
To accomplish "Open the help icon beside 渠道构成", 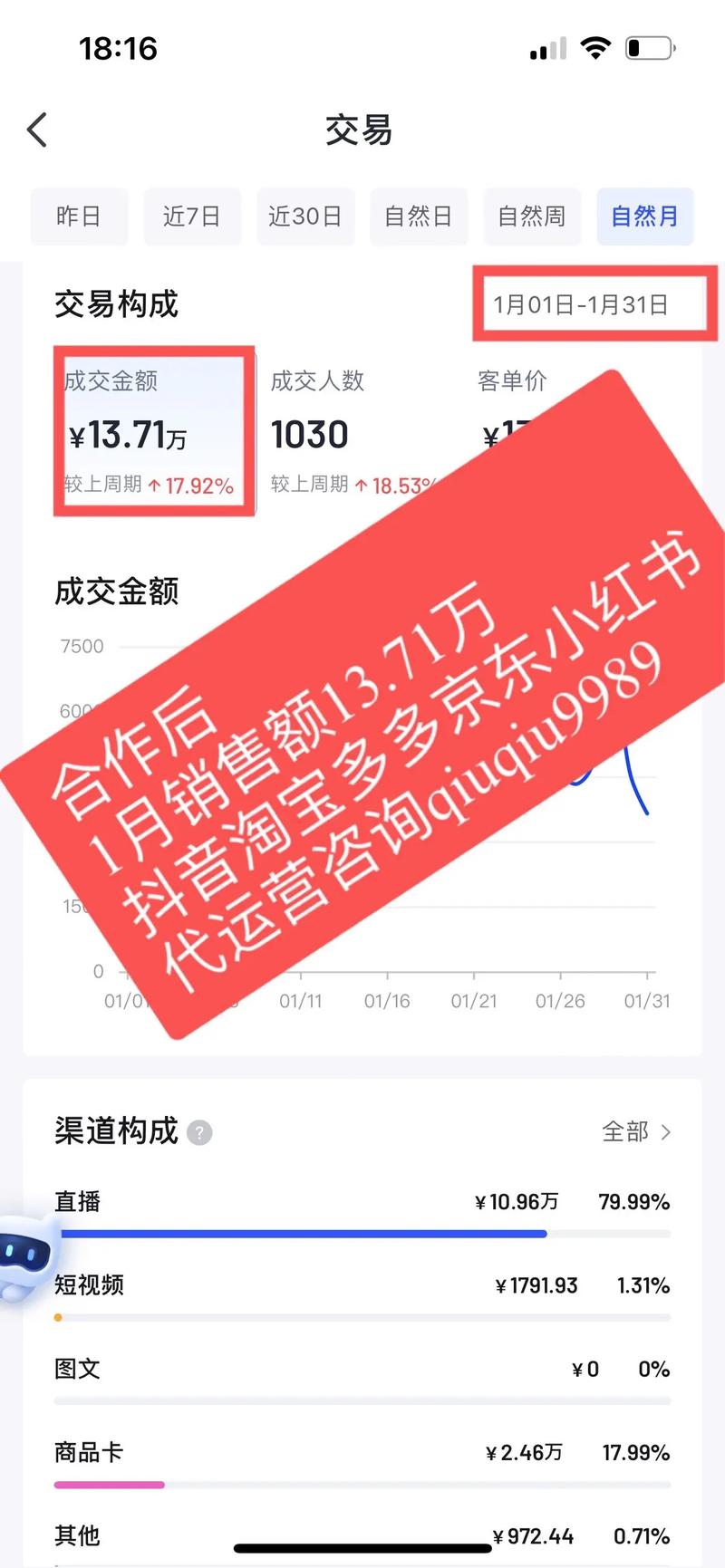I will point(199,1132).
